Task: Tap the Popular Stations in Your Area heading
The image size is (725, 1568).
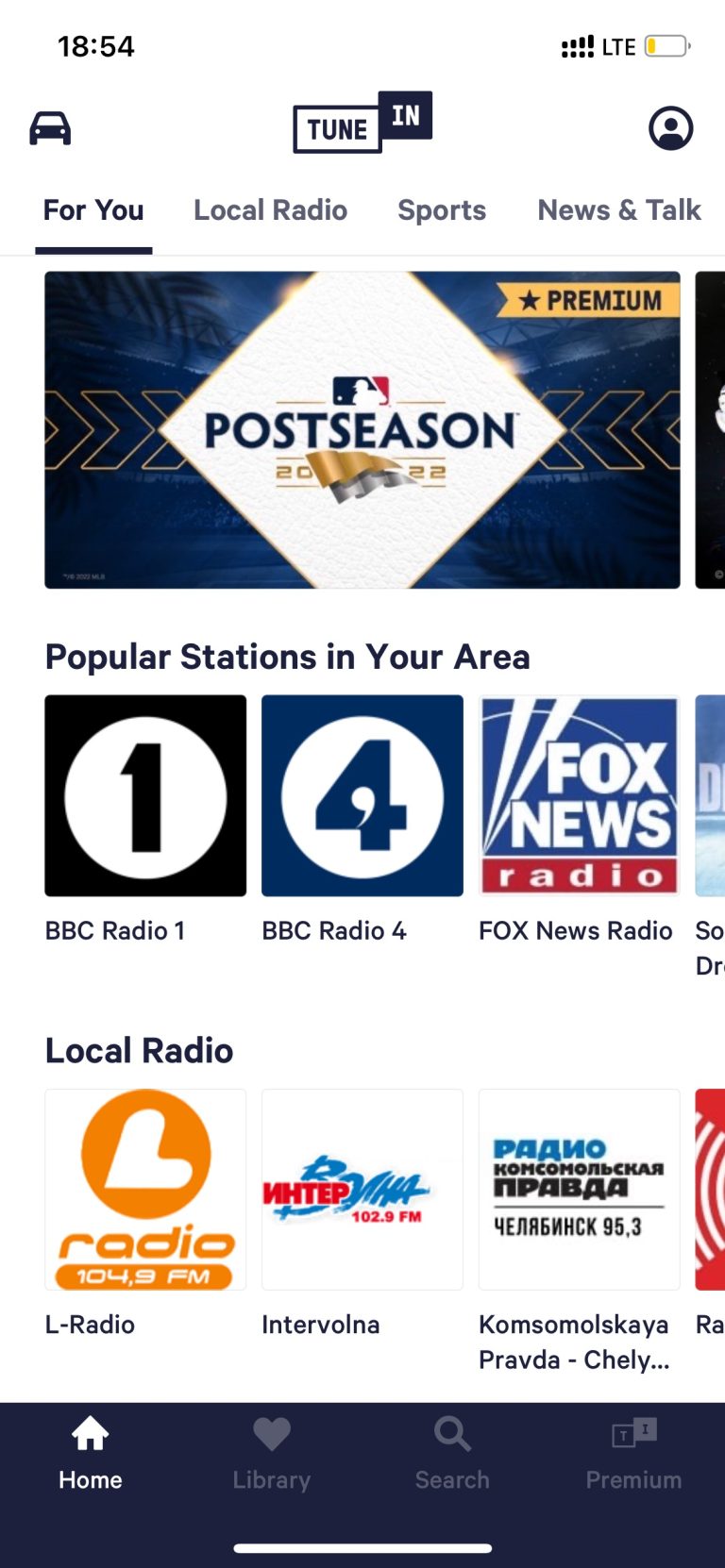Action: pyautogui.click(x=287, y=657)
